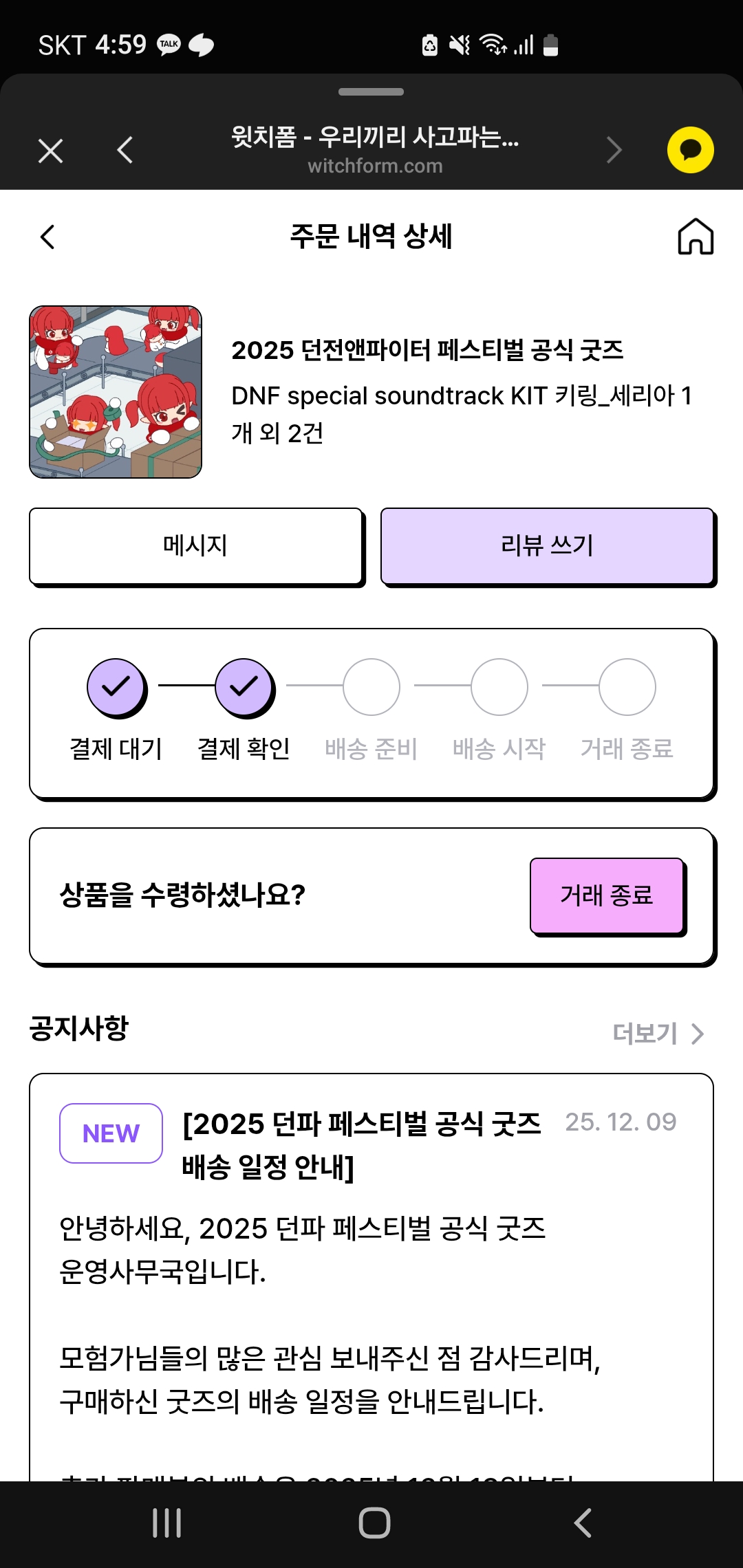View more notices via 더보기

[x=658, y=1034]
